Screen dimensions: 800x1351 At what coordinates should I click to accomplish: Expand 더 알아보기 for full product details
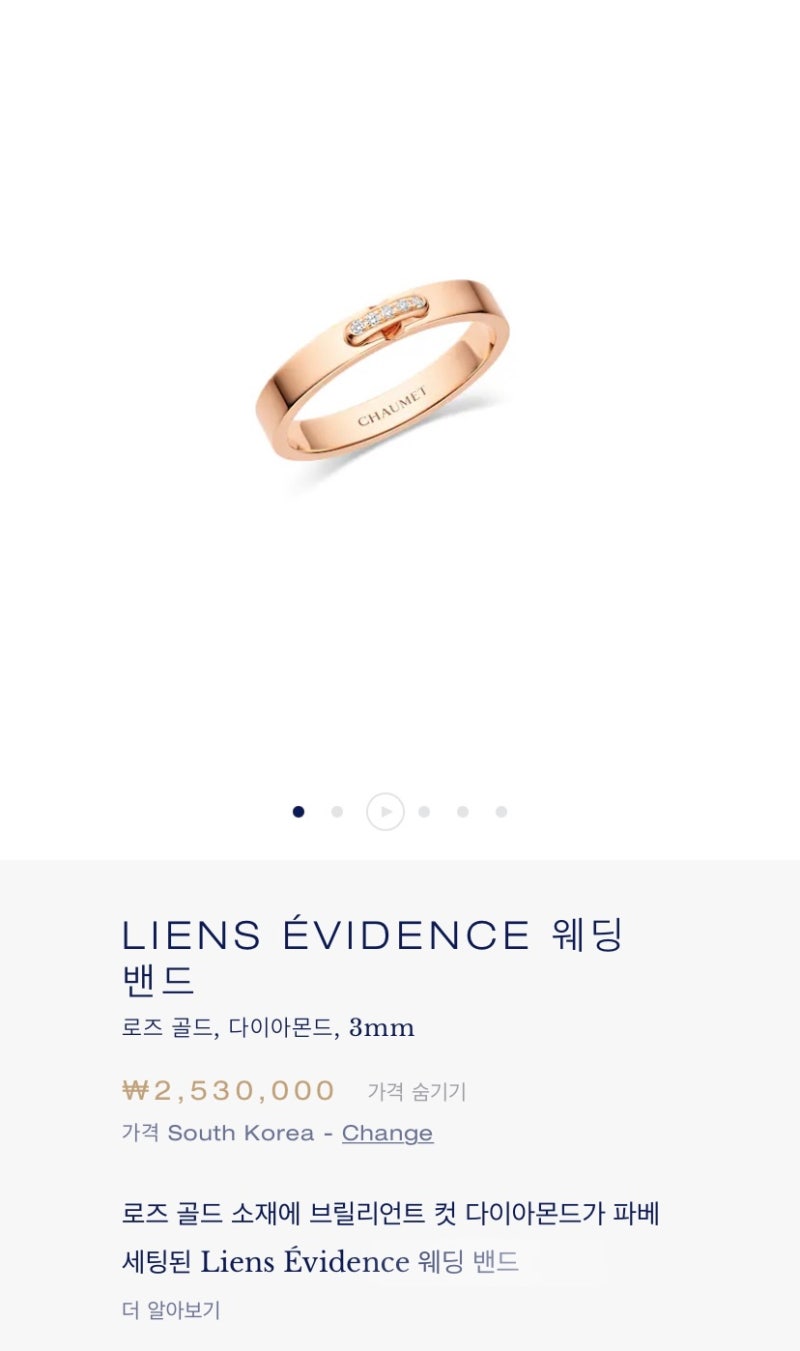pos(171,1310)
